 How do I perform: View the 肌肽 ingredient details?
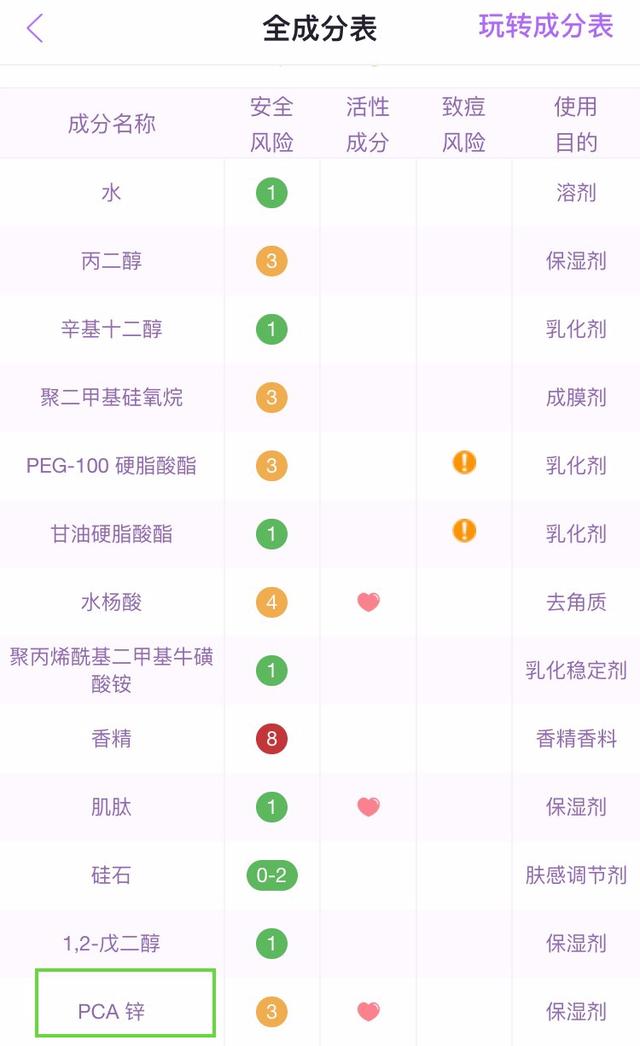click(x=111, y=807)
